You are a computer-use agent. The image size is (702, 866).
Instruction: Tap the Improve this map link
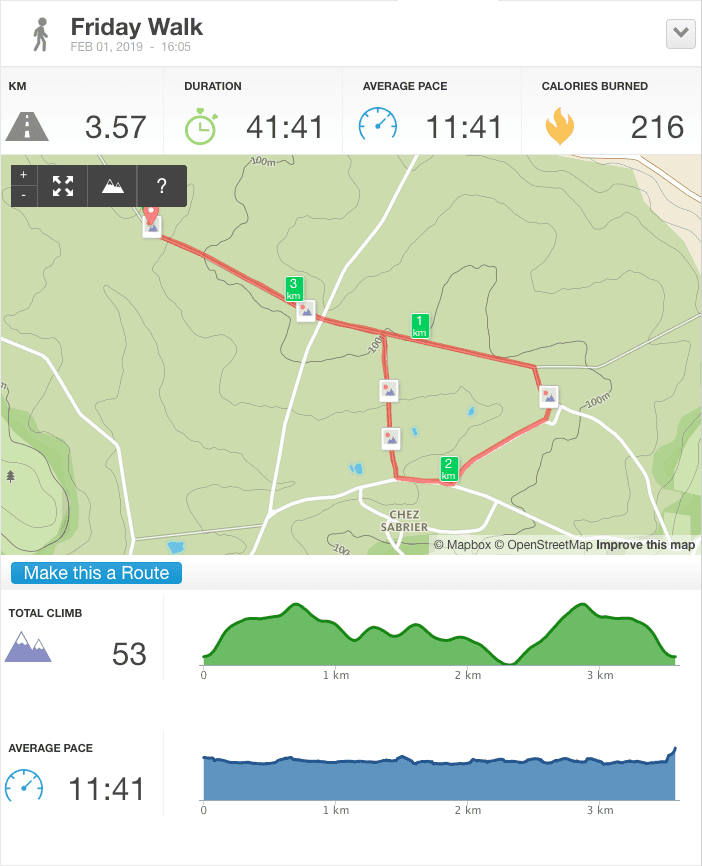pos(645,545)
